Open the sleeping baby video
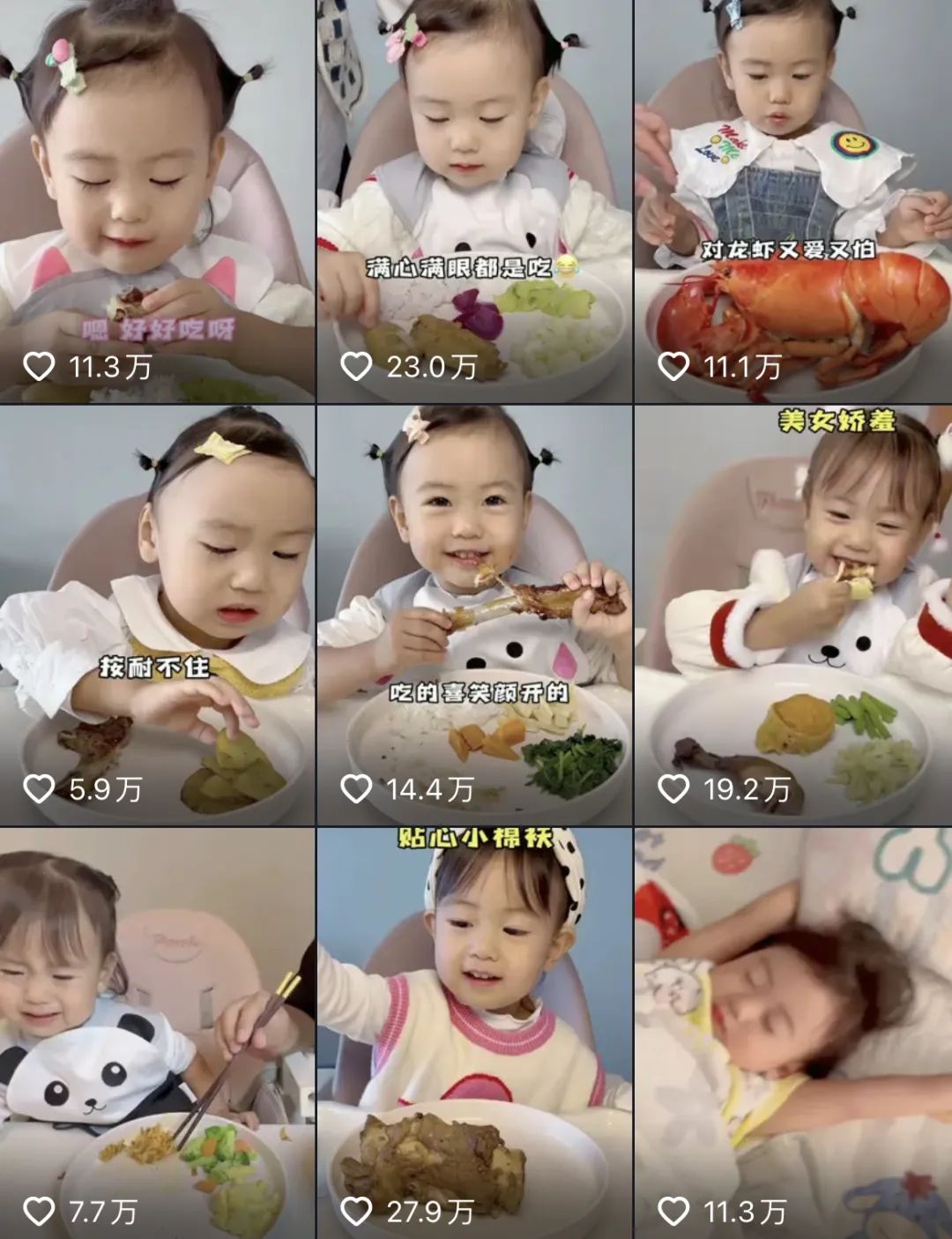 pyautogui.click(x=792, y=1032)
